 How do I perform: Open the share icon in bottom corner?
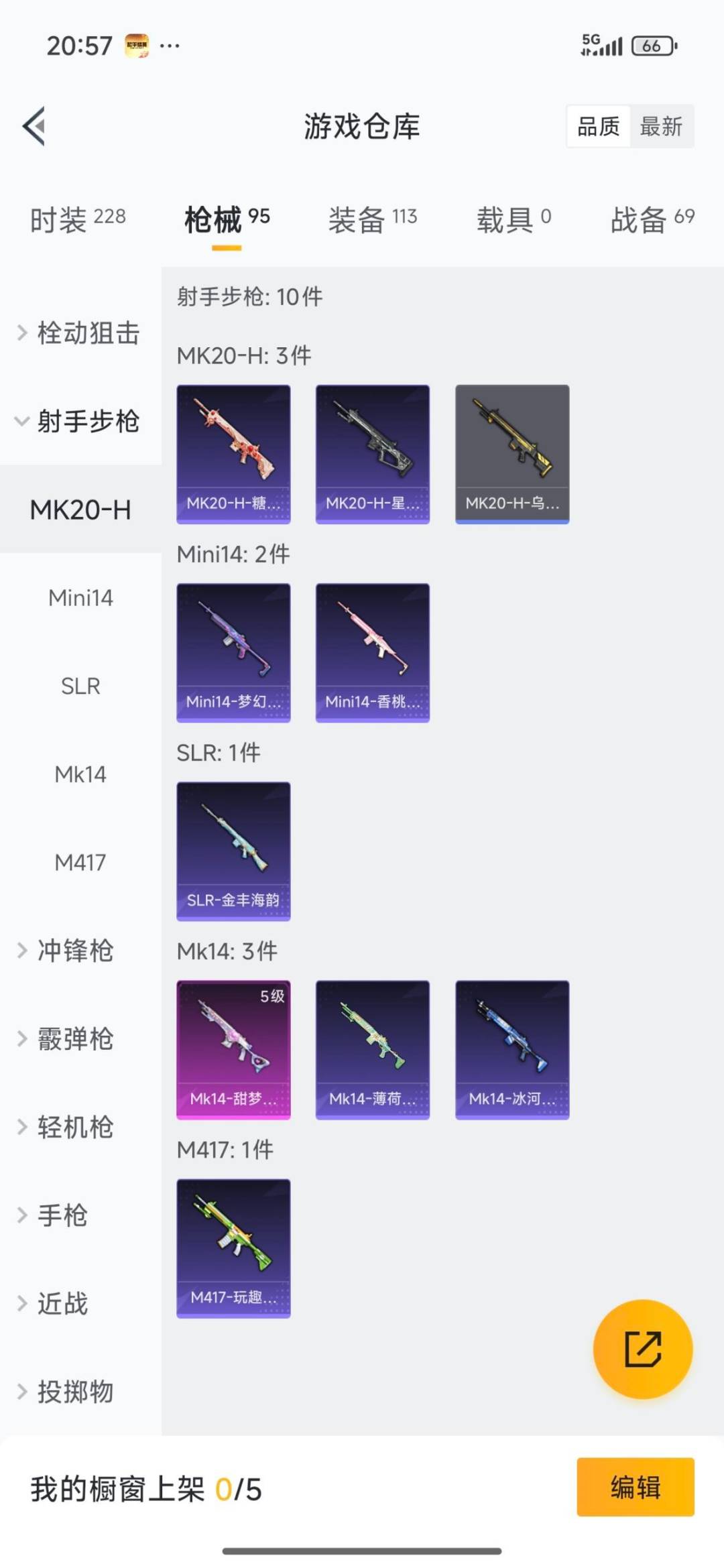pyautogui.click(x=642, y=1350)
